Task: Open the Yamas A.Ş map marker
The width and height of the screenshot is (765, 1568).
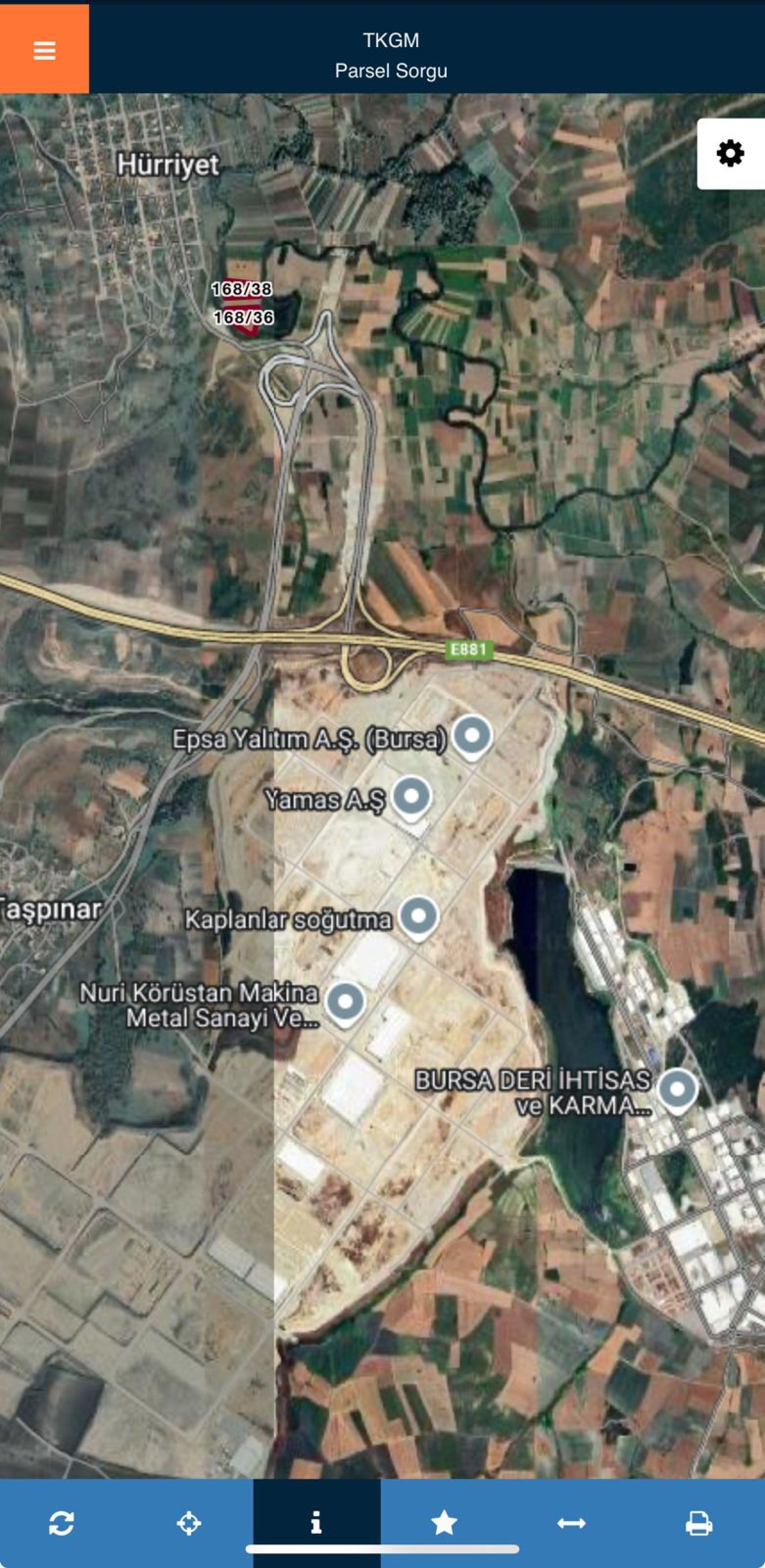Action: point(412,796)
